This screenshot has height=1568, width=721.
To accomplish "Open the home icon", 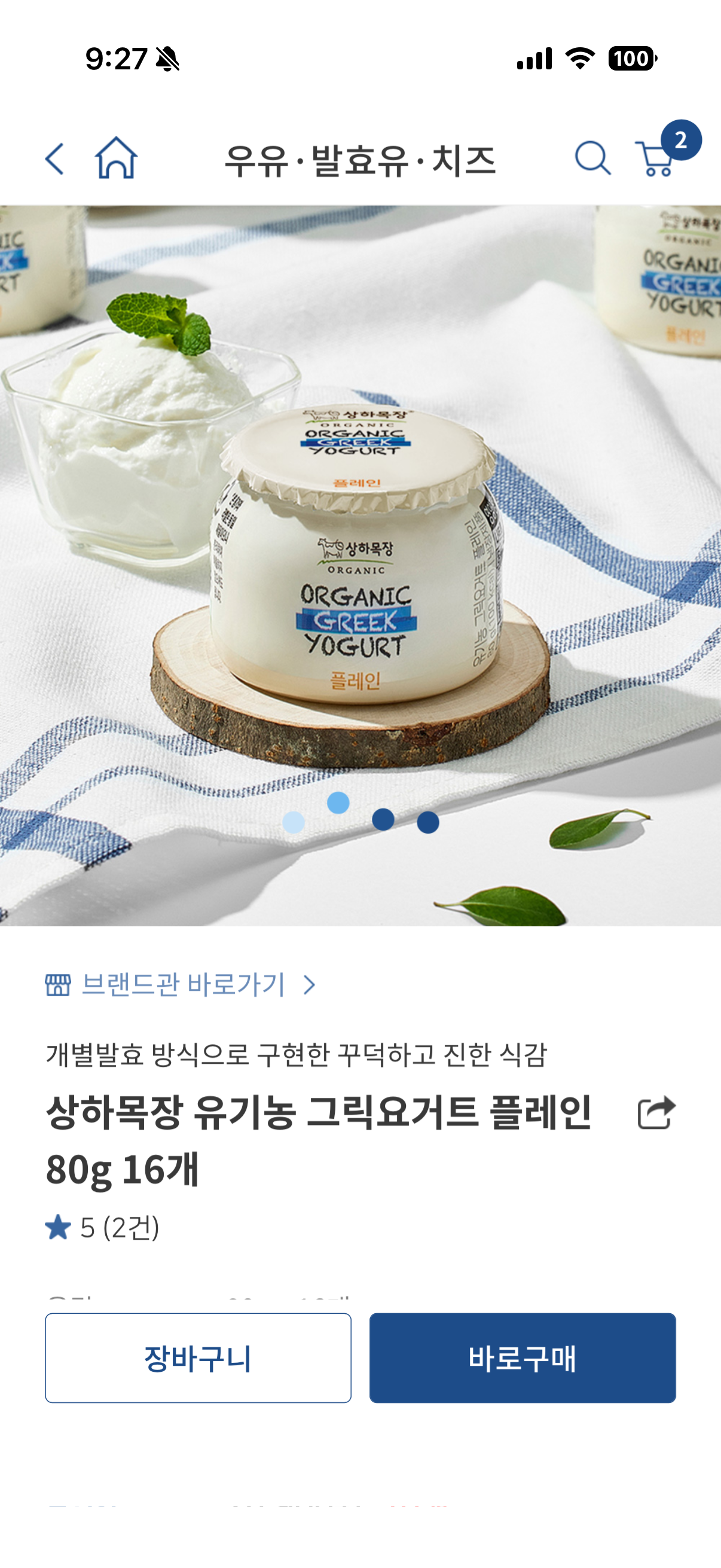I will [115, 158].
